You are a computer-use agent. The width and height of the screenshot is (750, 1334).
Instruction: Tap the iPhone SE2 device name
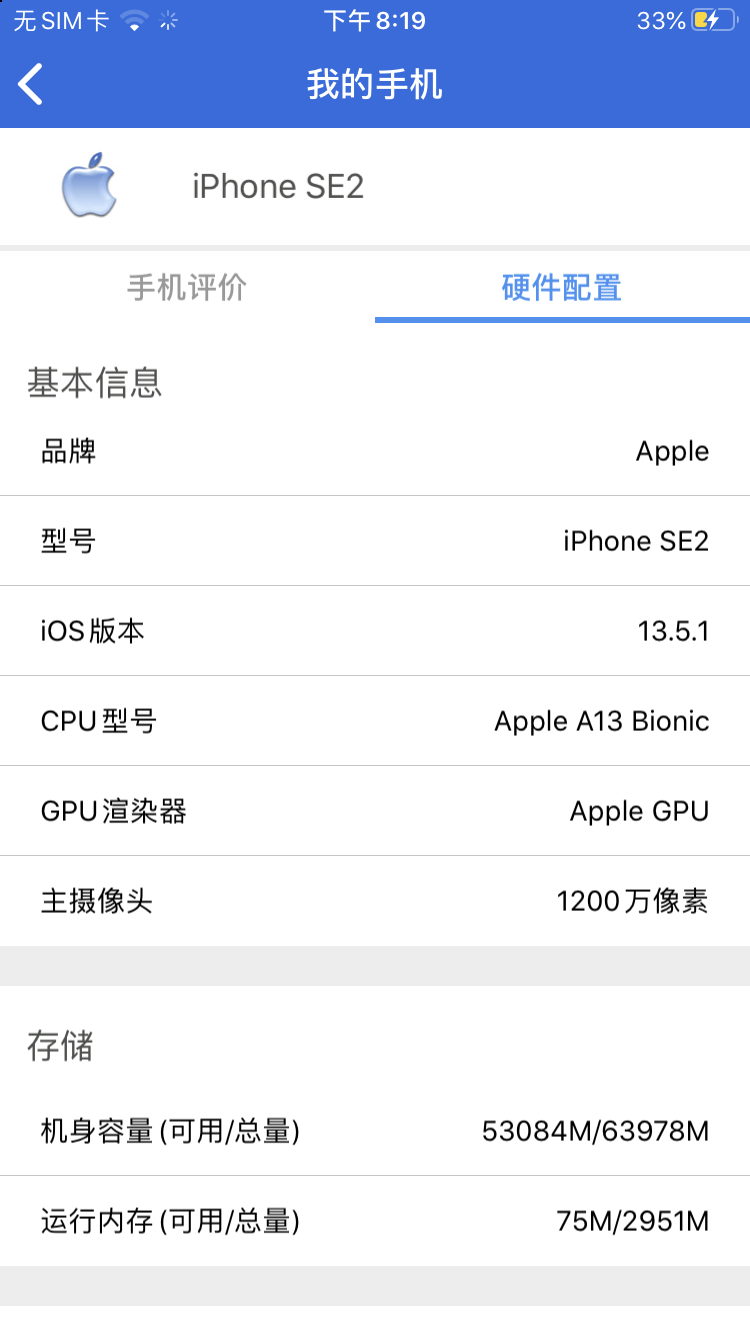pyautogui.click(x=278, y=186)
